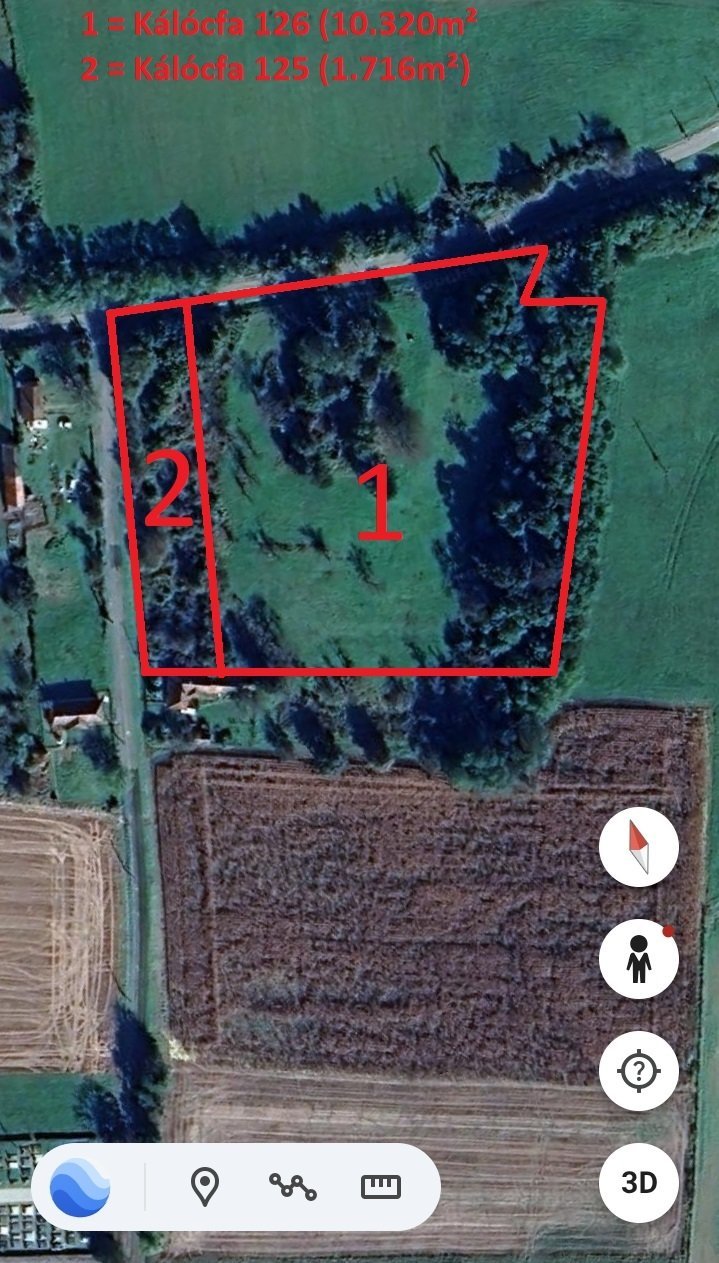This screenshot has height=1263, width=719.
Task: Open the Google Earth logo menu
Action: (x=80, y=1187)
